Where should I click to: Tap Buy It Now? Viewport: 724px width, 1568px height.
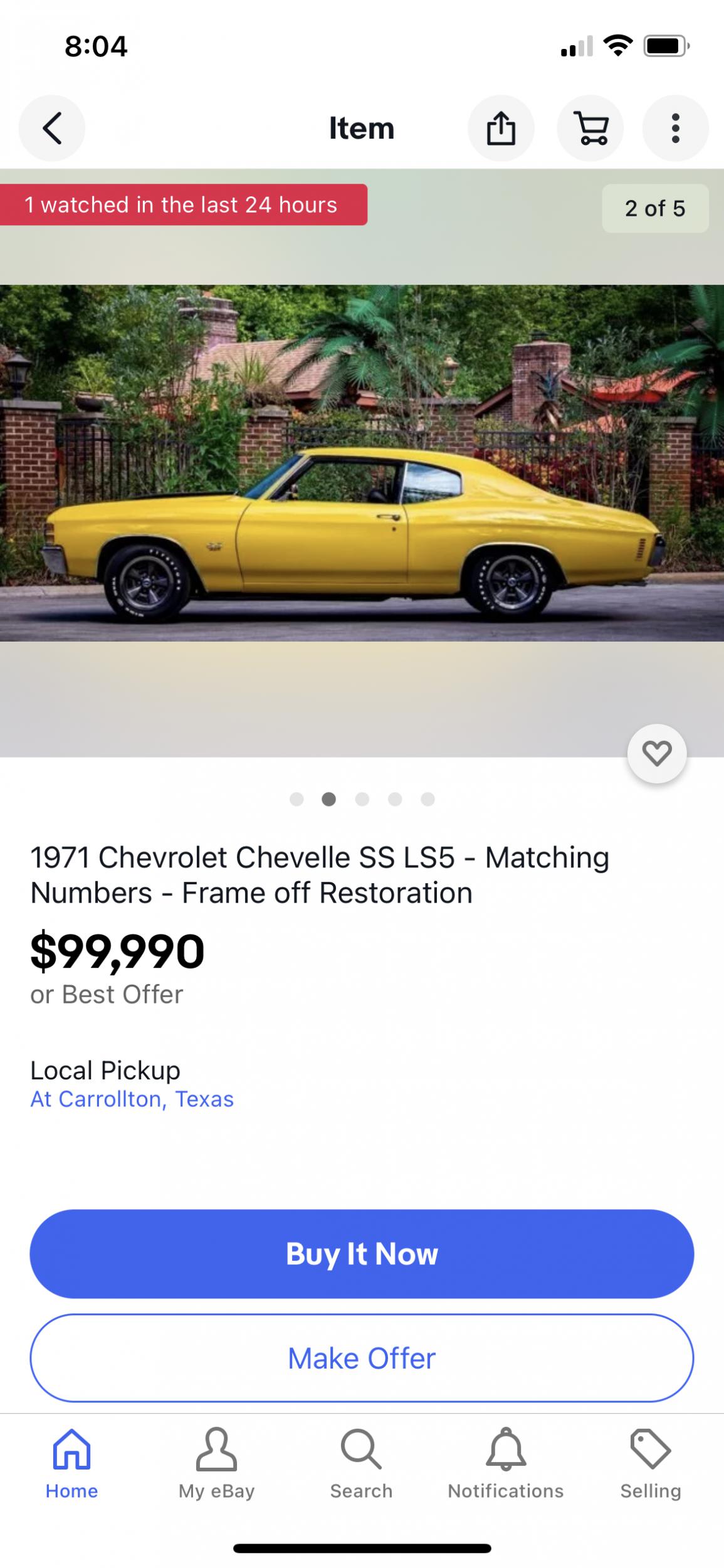pyautogui.click(x=362, y=1254)
